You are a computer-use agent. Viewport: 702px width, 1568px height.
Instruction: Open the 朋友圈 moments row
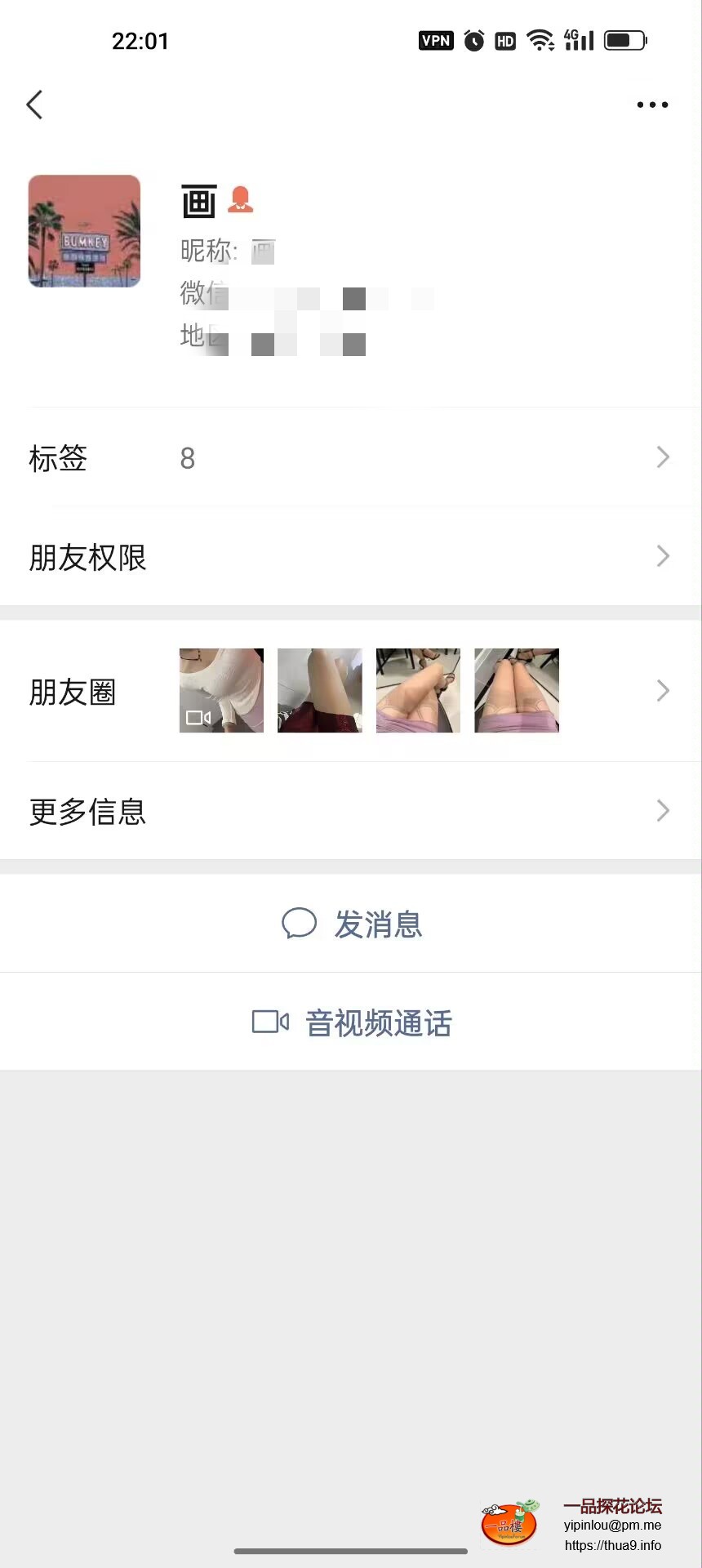coord(351,692)
